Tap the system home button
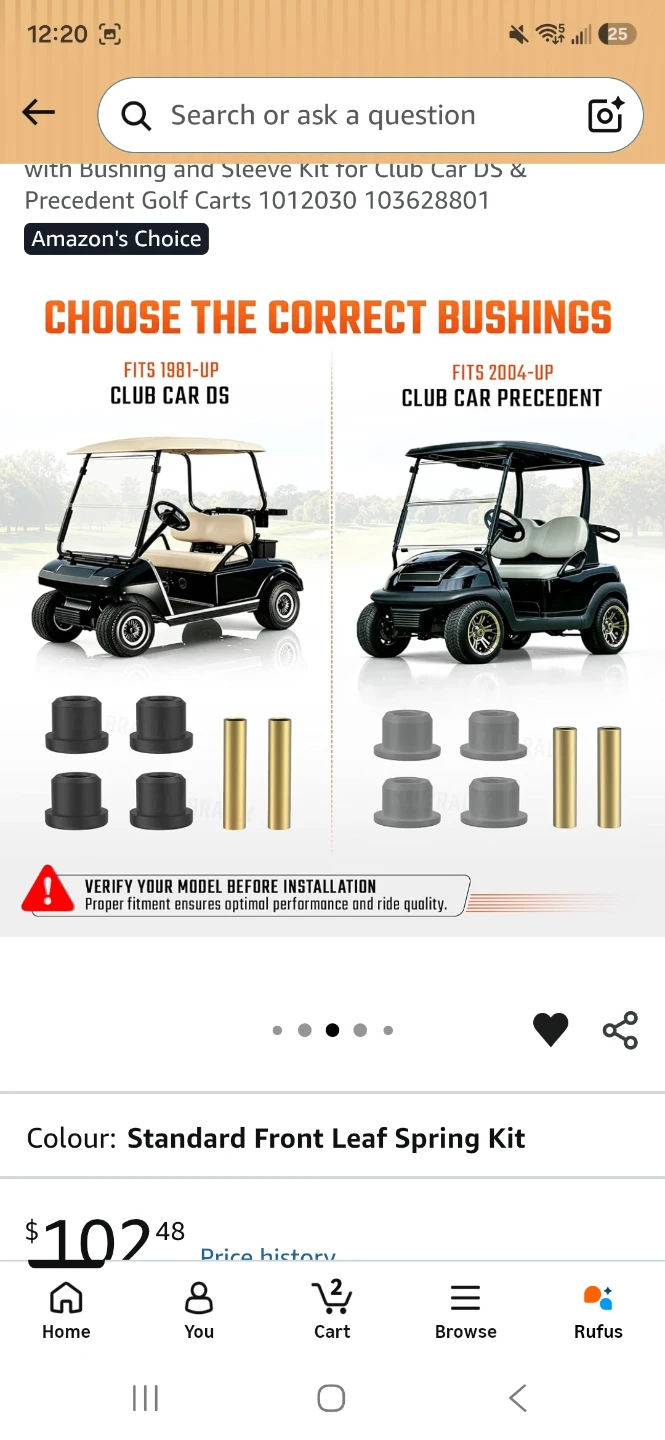Viewport: 665px width, 1440px height. 331,1398
